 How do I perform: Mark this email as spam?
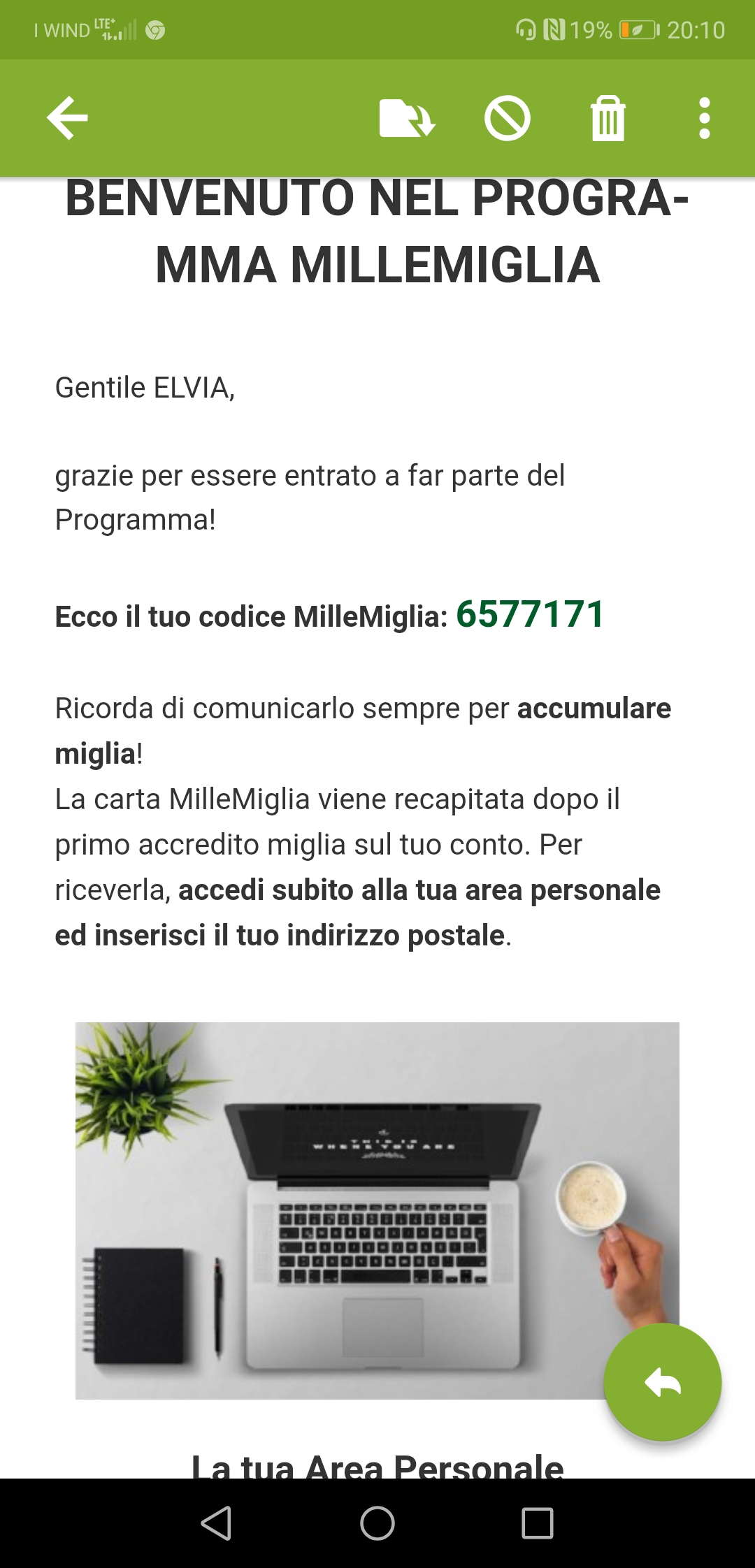[507, 118]
